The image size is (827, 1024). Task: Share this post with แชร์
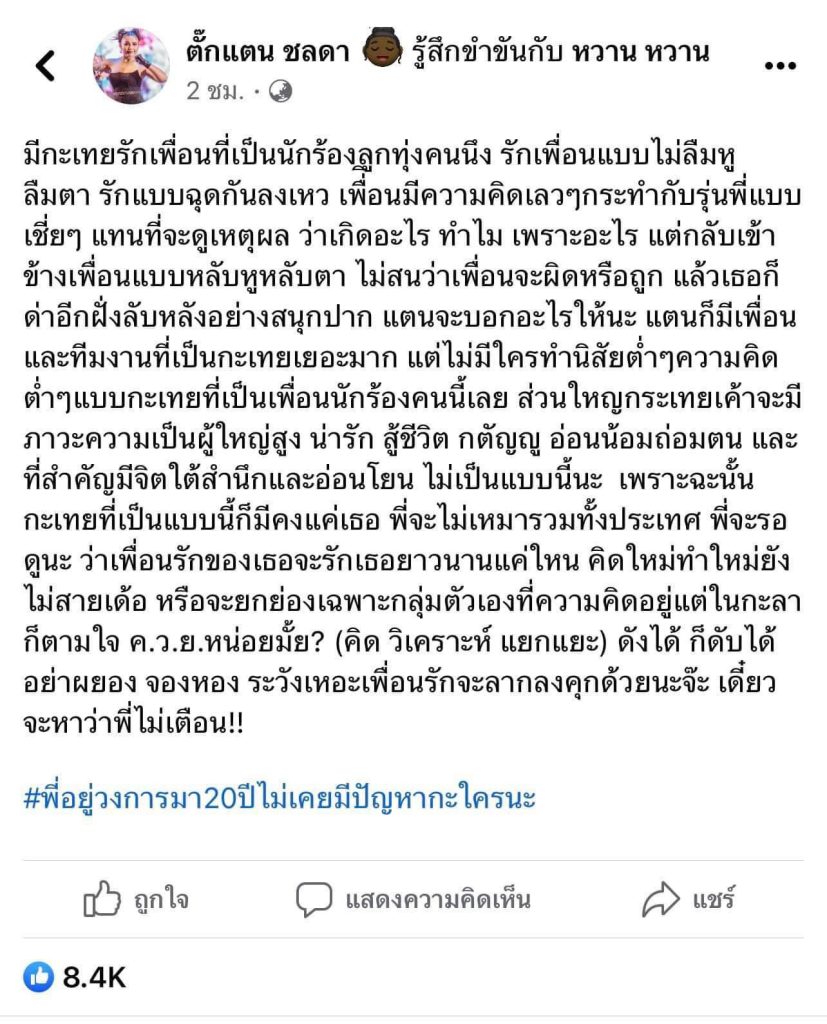click(689, 899)
